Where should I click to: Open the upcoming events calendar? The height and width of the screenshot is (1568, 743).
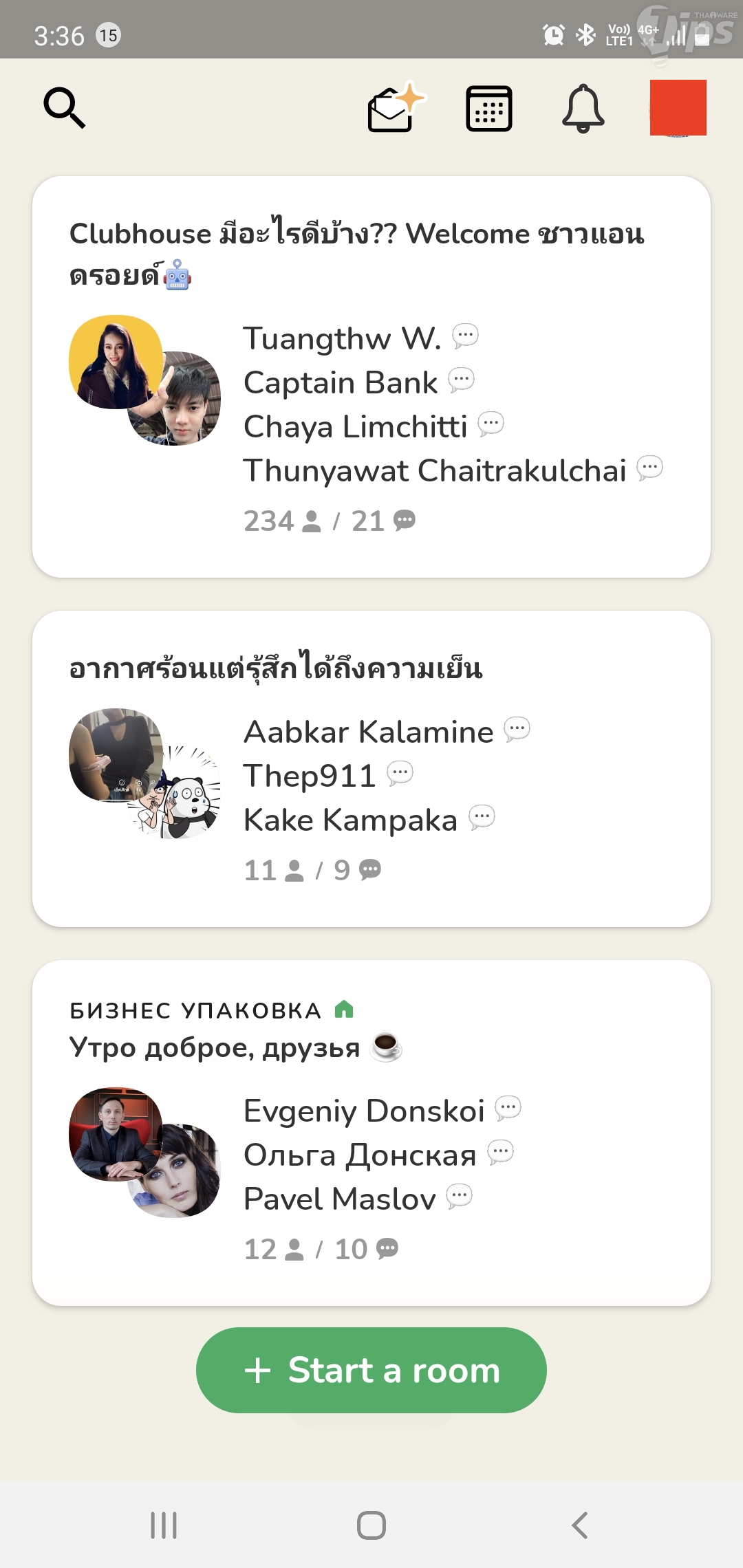point(488,108)
